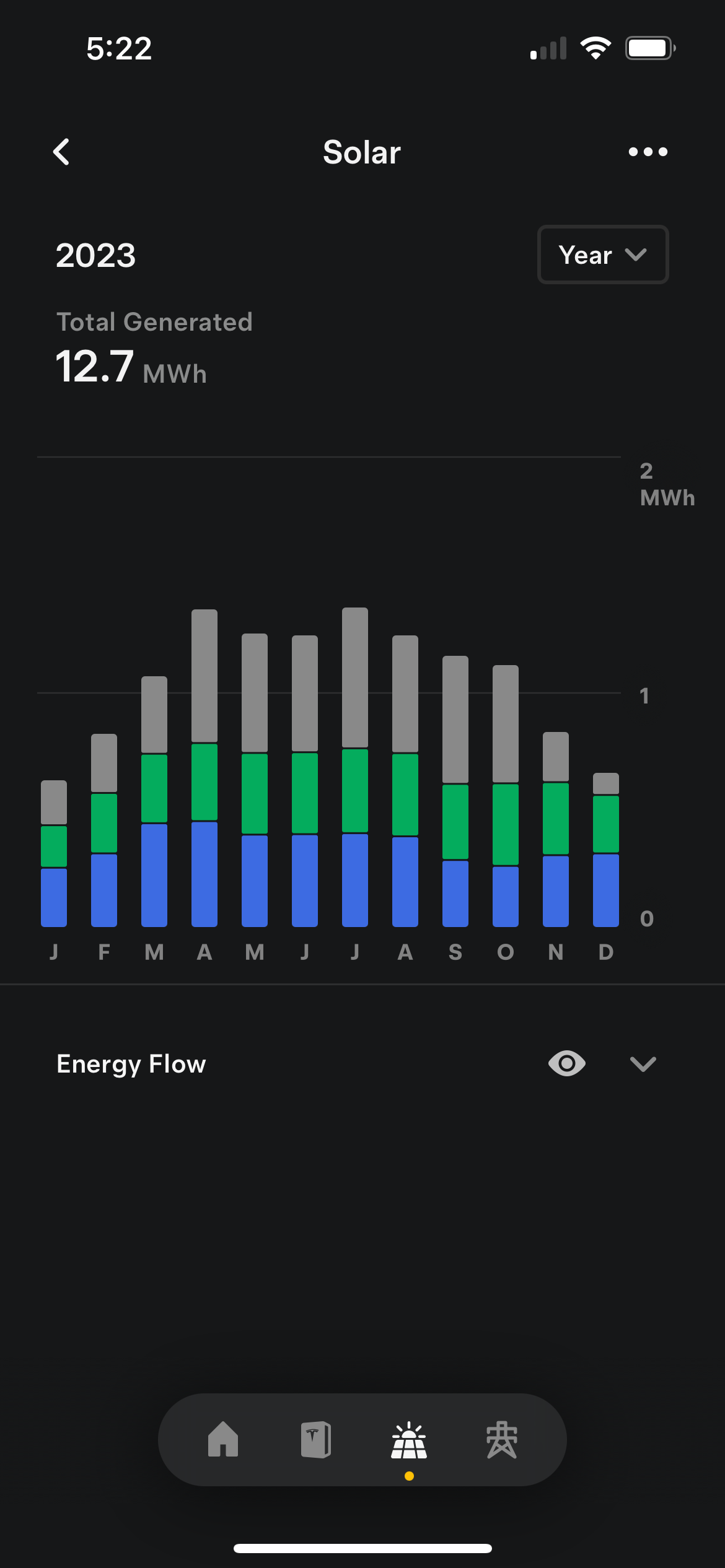725x1568 pixels.
Task: Switch to the Grid tower tab
Action: tap(502, 1439)
